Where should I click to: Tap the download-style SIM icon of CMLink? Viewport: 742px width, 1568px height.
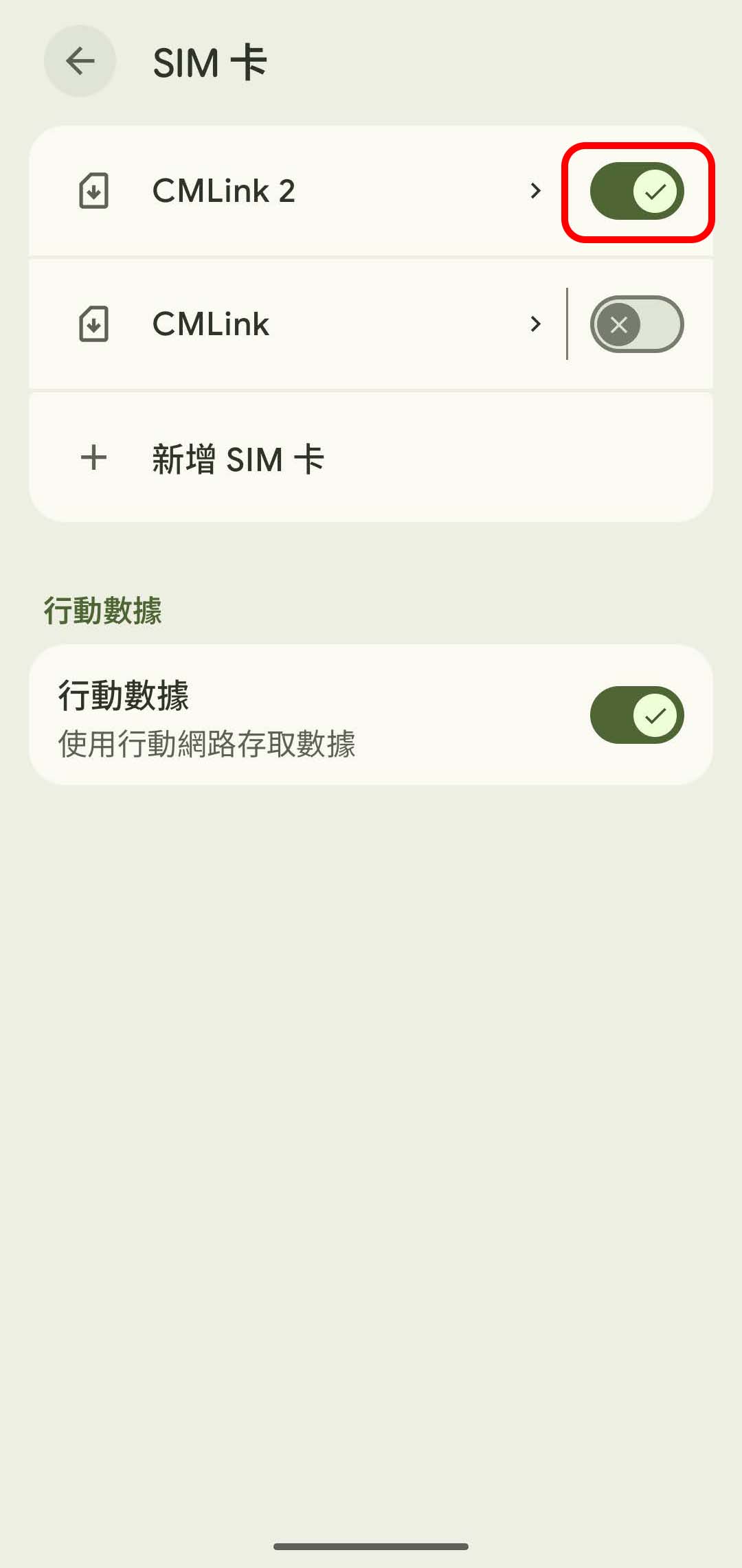pos(94,323)
